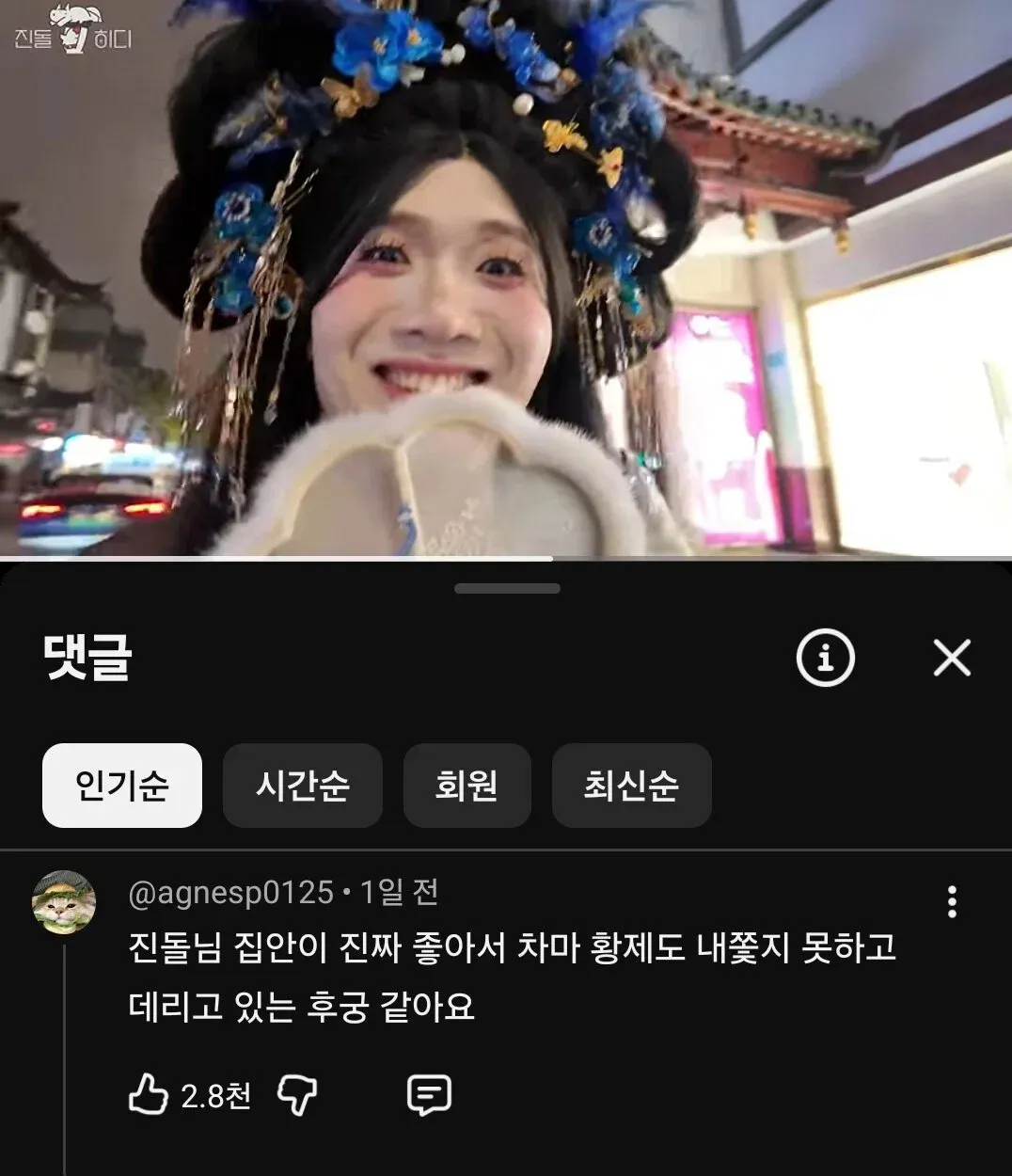Like the comment by @agnesp0125
The height and width of the screenshot is (1176, 1012).
tap(148, 1095)
